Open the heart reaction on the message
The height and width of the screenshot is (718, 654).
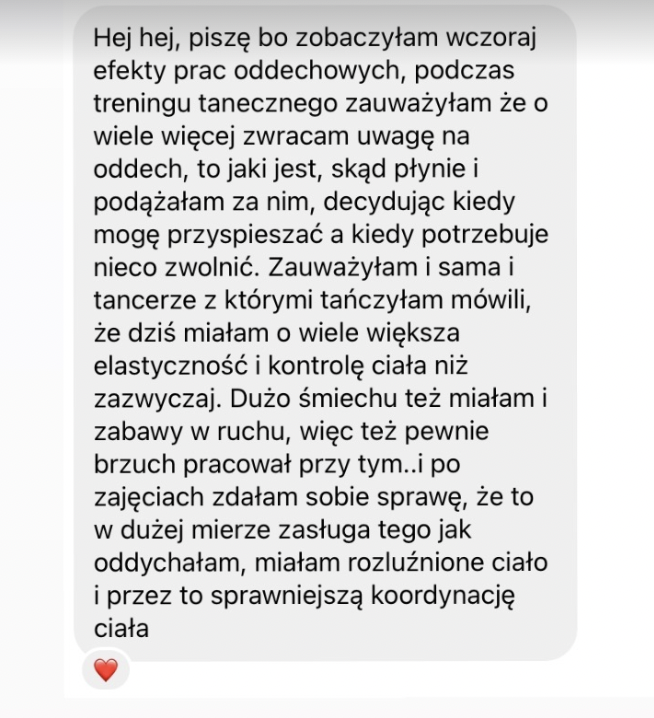pyautogui.click(x=106, y=670)
